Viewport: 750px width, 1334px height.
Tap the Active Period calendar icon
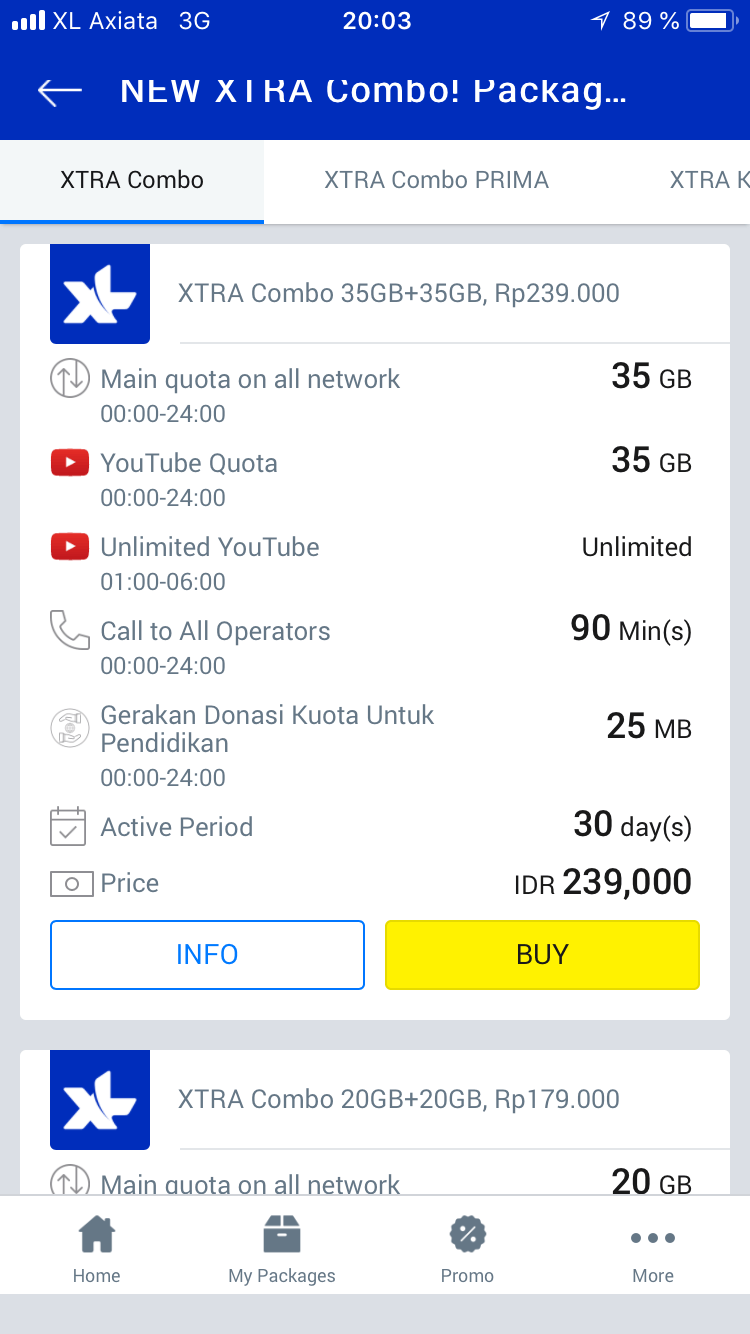69,826
